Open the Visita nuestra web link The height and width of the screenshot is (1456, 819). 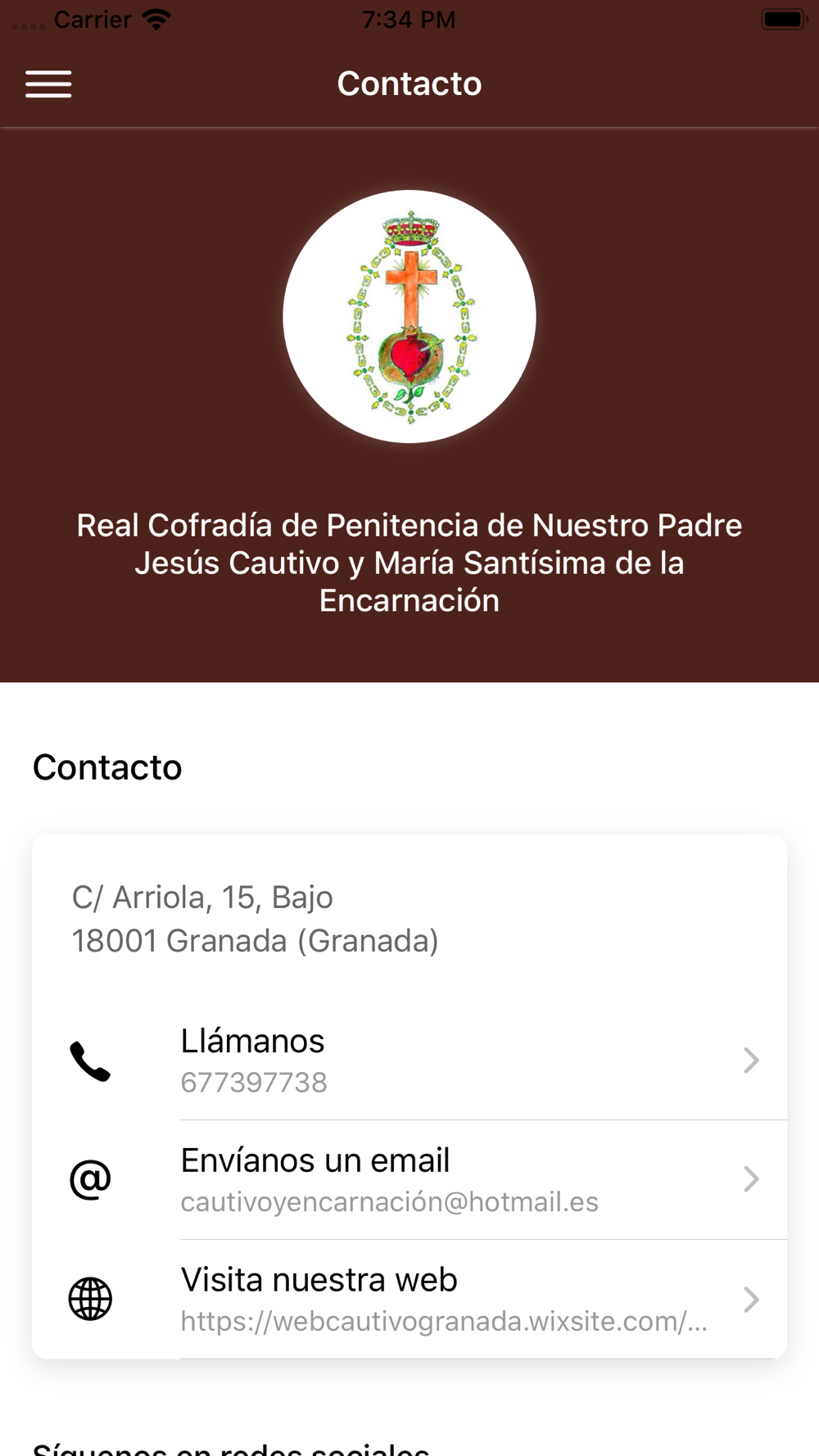coord(409,1300)
